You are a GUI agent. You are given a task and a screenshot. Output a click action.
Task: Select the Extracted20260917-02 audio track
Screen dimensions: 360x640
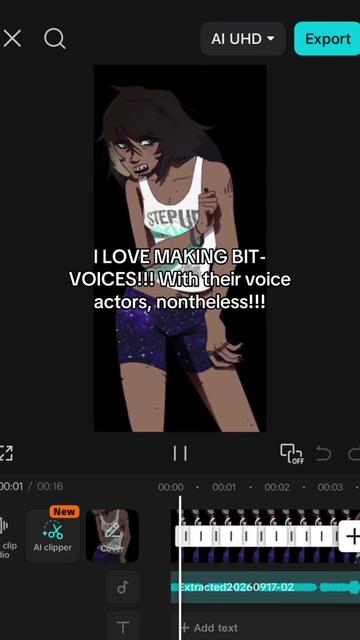[x=265, y=587]
